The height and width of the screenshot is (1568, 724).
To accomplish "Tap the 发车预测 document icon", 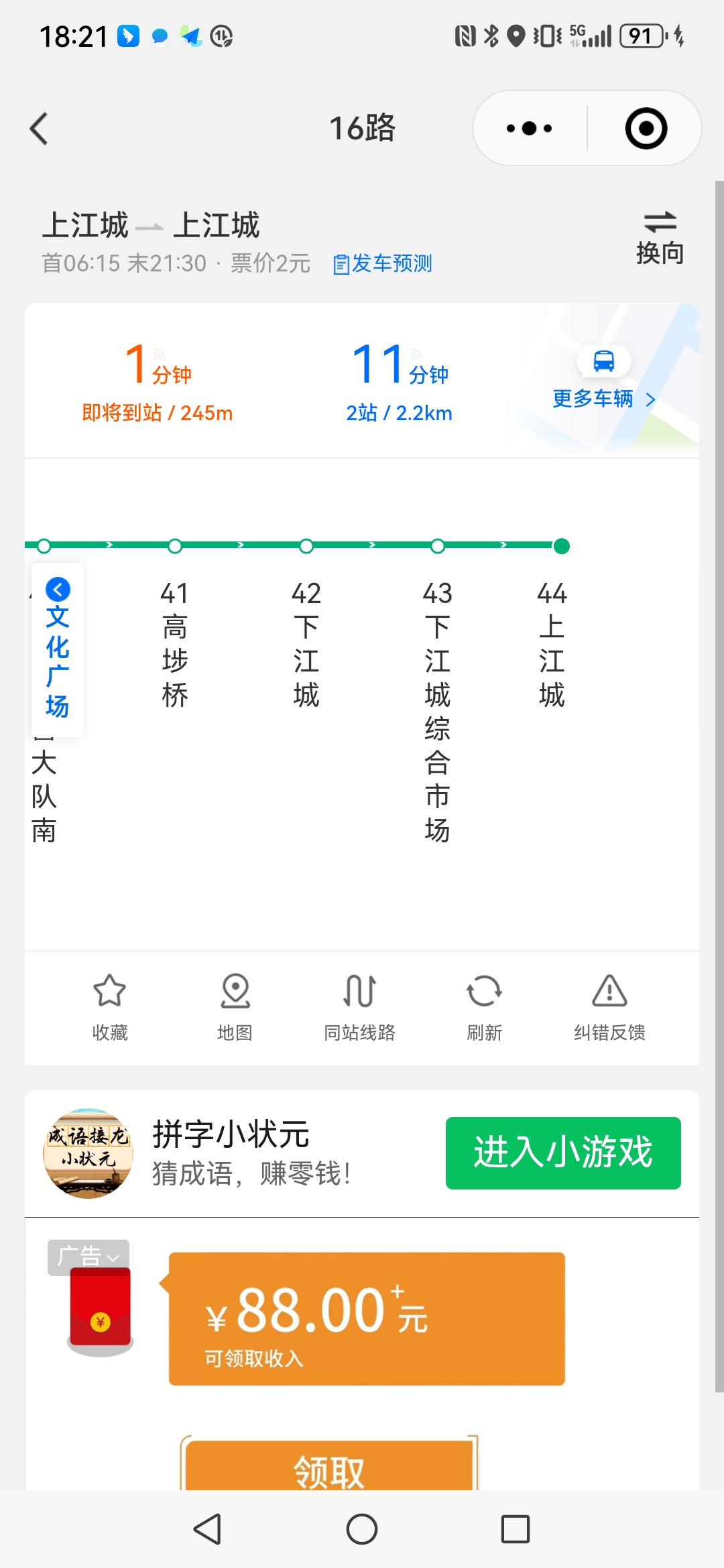I will click(343, 263).
